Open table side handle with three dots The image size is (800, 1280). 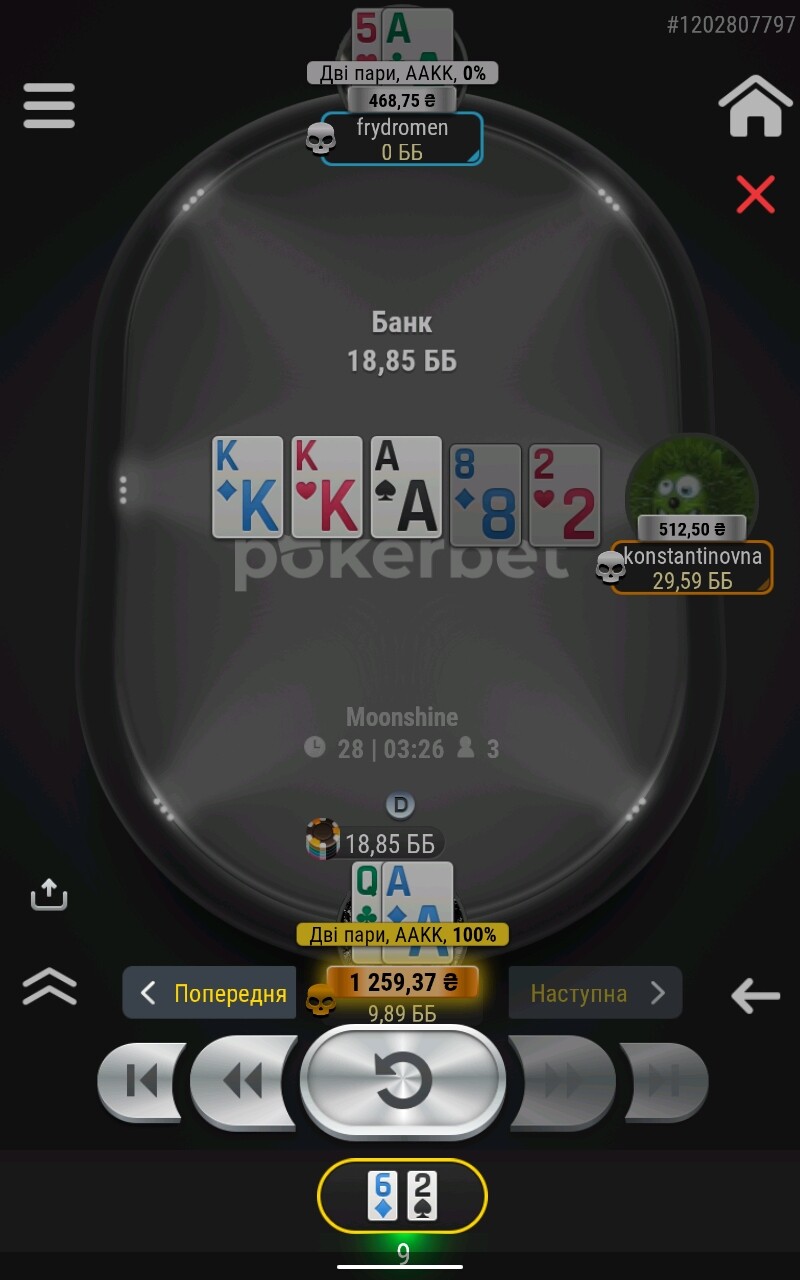click(123, 490)
